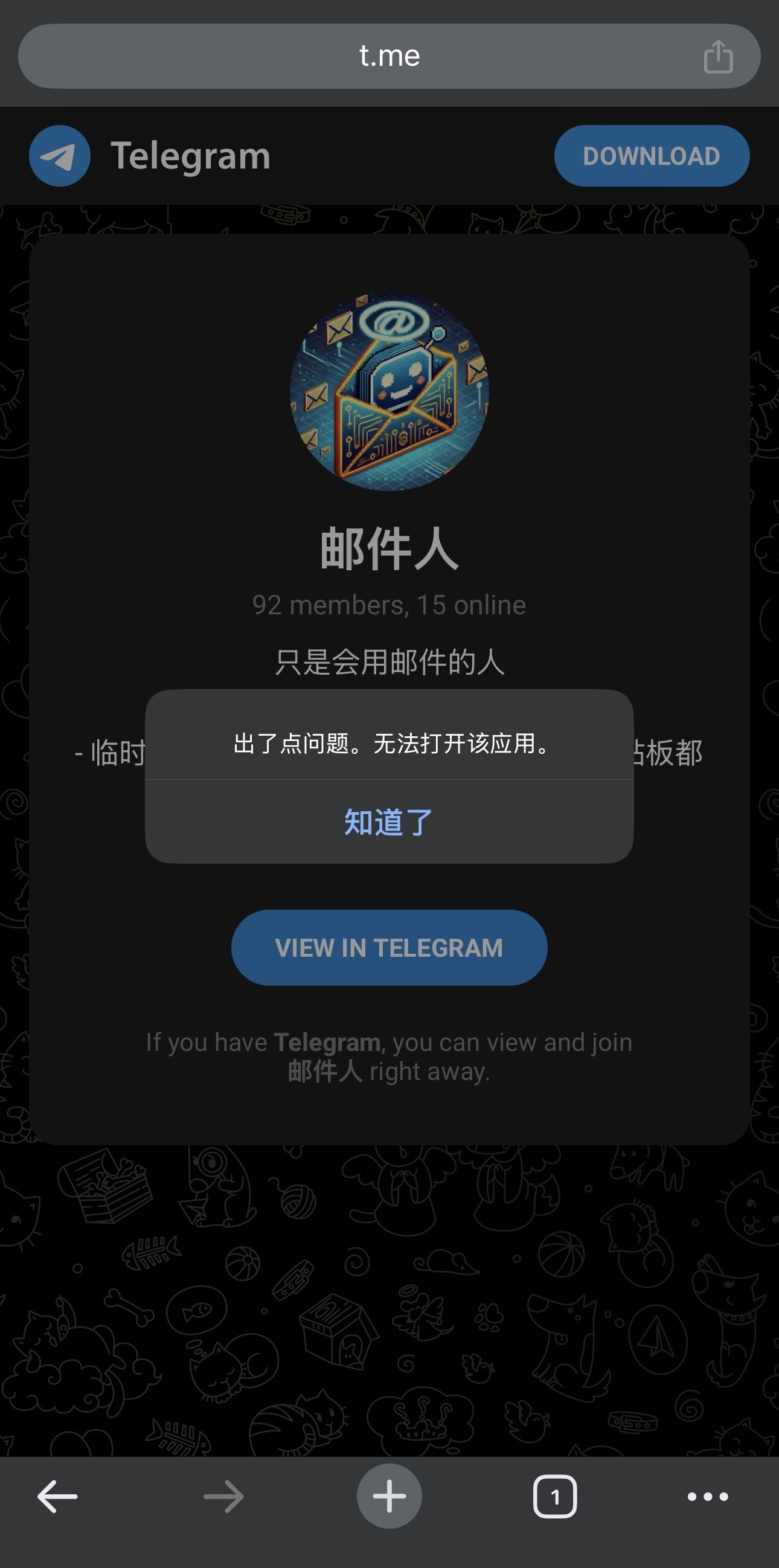Open the tab switcher

tap(554, 1496)
